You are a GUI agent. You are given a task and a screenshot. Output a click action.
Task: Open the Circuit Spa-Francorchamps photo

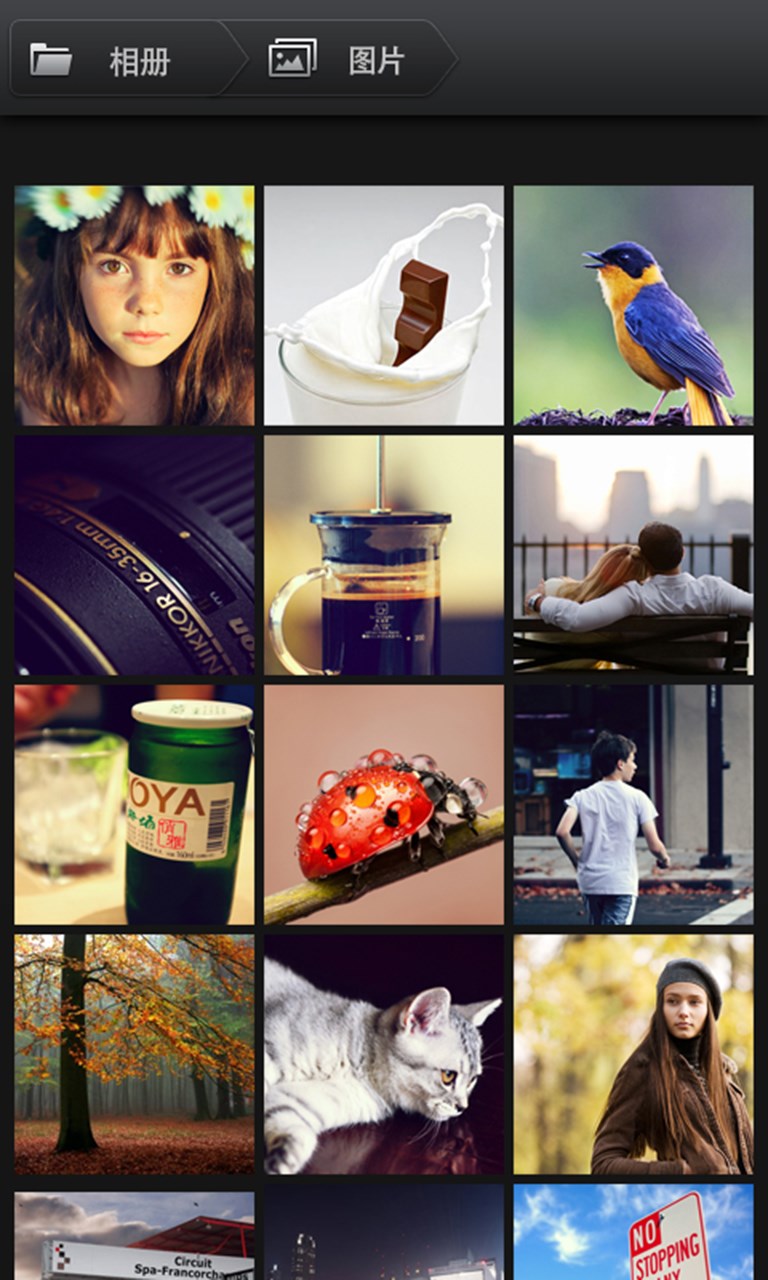click(x=134, y=1236)
